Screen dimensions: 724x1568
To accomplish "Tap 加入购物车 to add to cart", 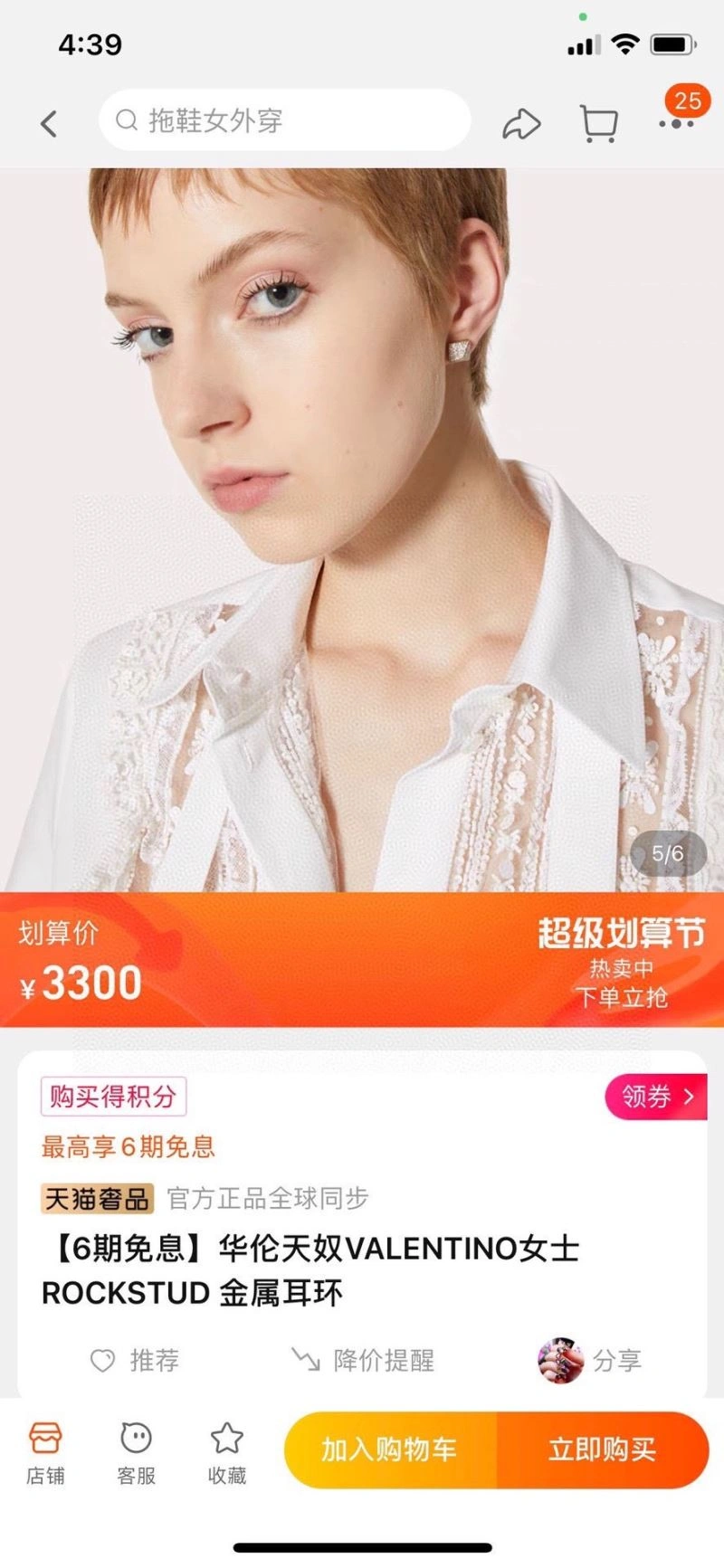I will 390,1449.
